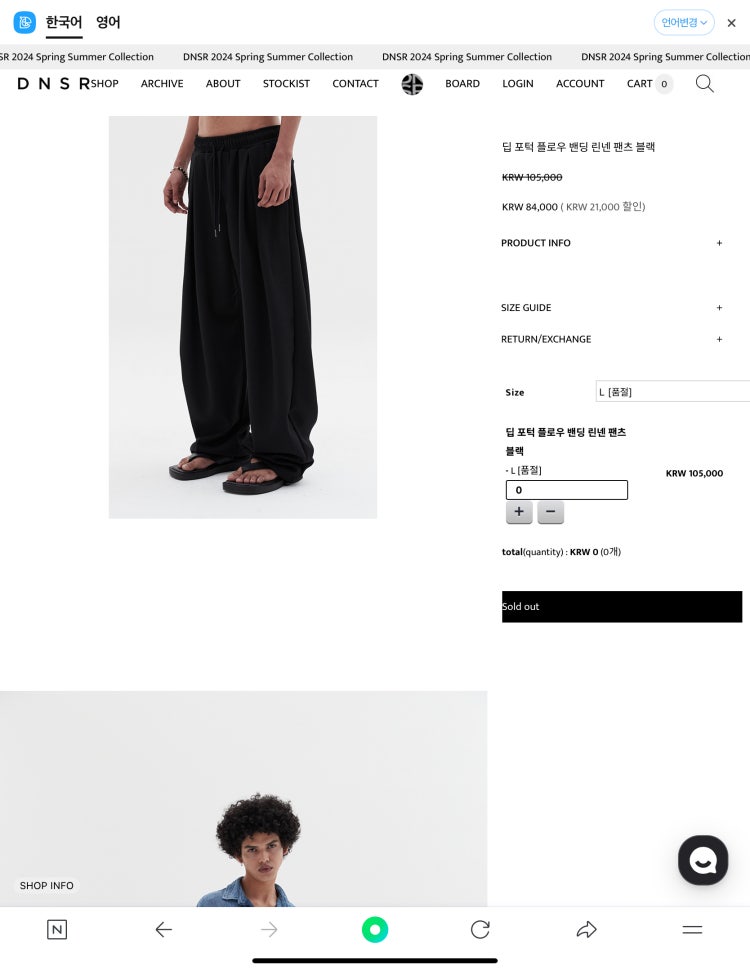Close the translation bar
Image resolution: width=750 pixels, height=970 pixels.
[x=731, y=23]
